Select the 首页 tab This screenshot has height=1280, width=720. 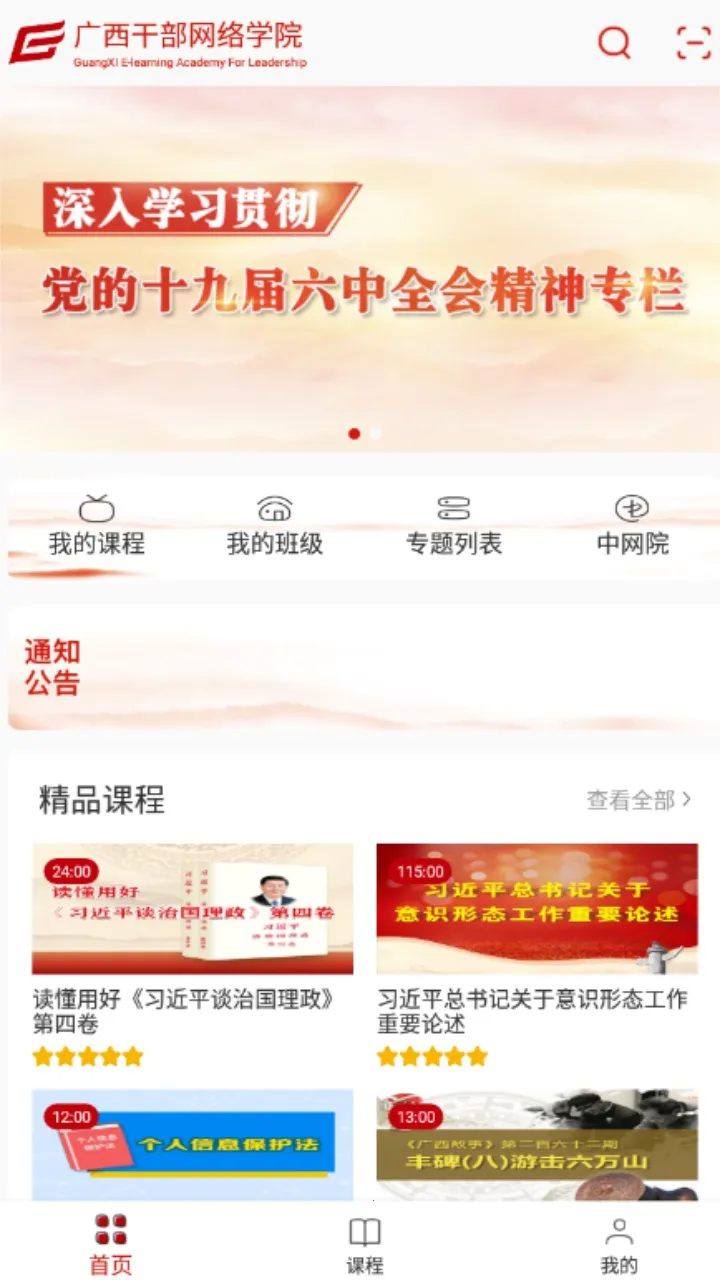[x=110, y=1245]
